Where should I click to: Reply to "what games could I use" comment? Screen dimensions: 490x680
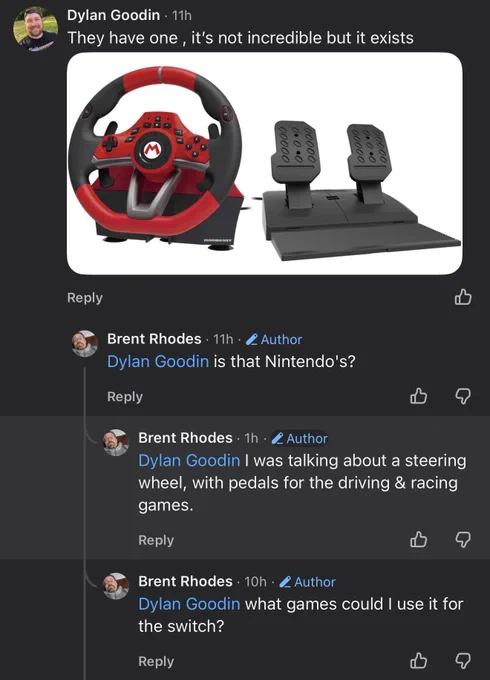pos(156,662)
